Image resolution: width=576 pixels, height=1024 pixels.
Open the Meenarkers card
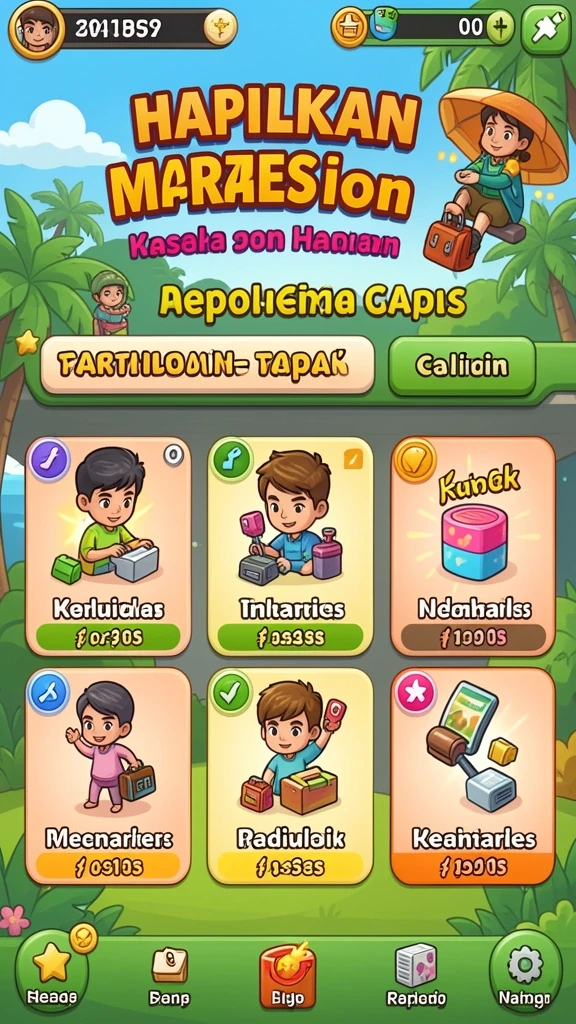[108, 776]
